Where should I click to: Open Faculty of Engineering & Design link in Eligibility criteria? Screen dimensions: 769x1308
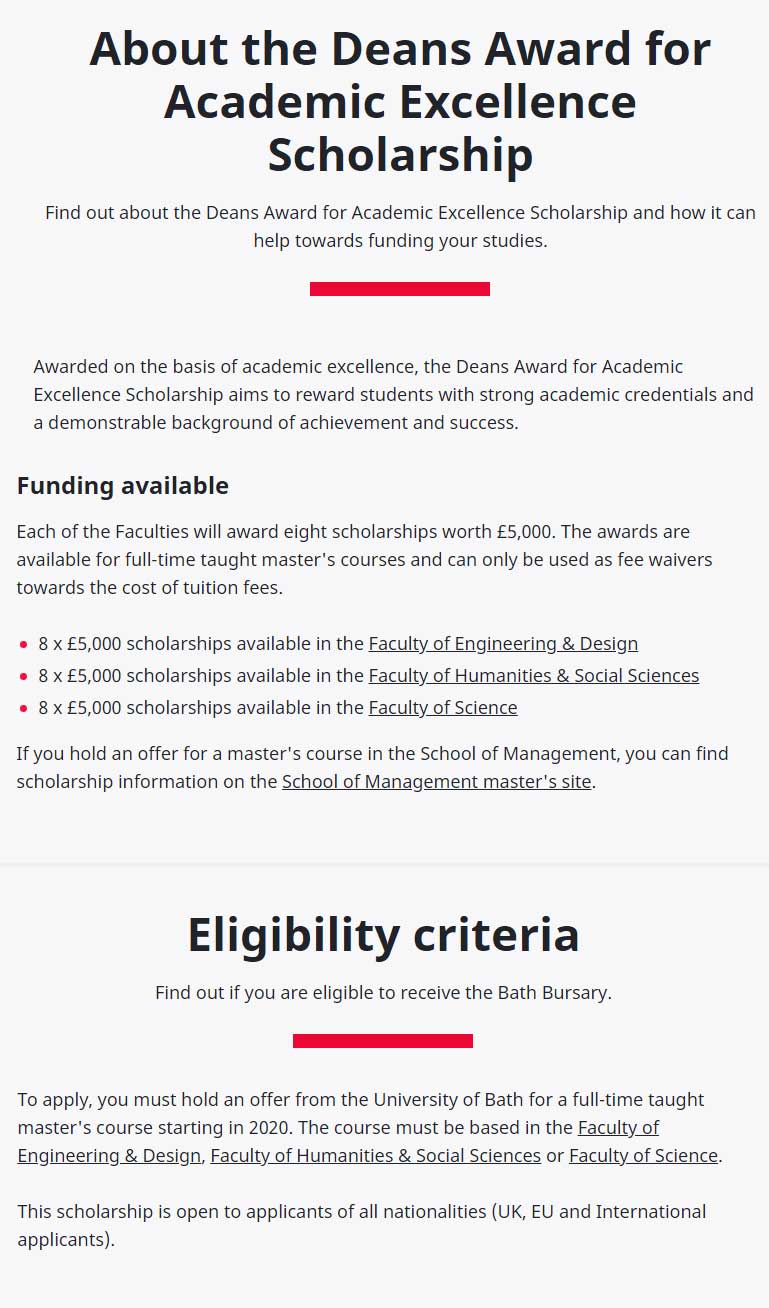click(x=109, y=1156)
